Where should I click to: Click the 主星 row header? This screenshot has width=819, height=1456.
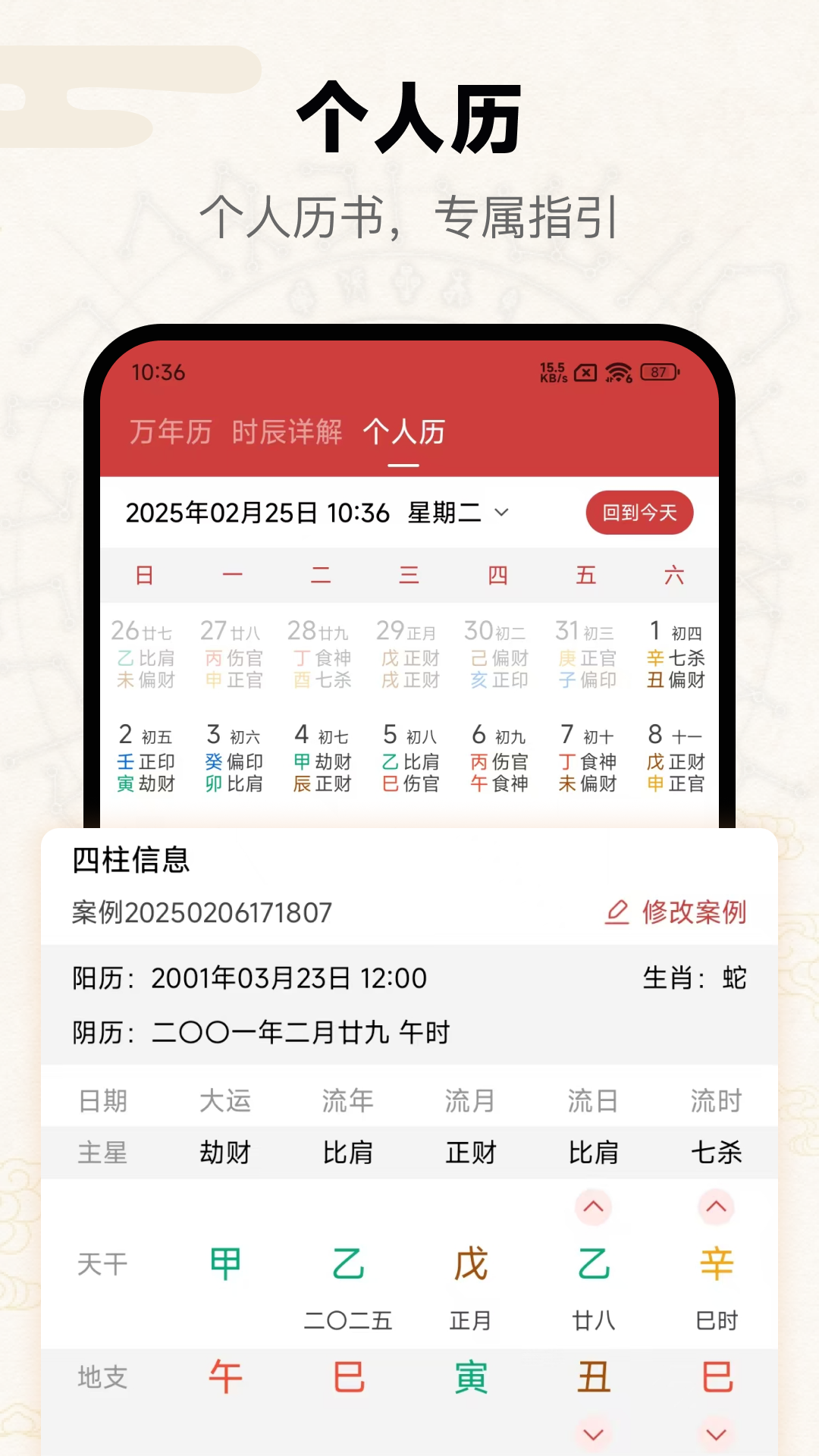pos(103,1152)
